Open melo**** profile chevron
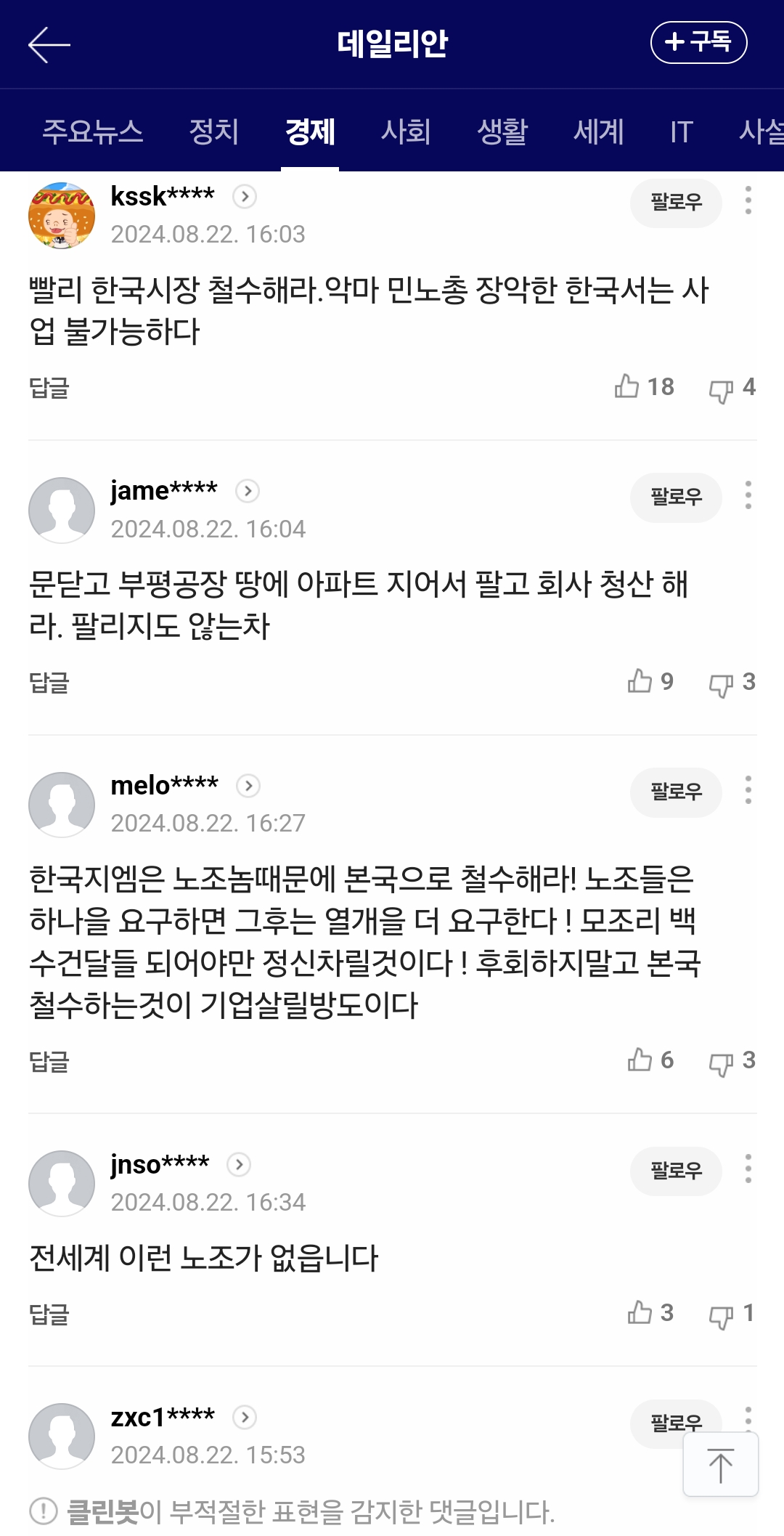The width and height of the screenshot is (784, 1536). click(x=248, y=786)
